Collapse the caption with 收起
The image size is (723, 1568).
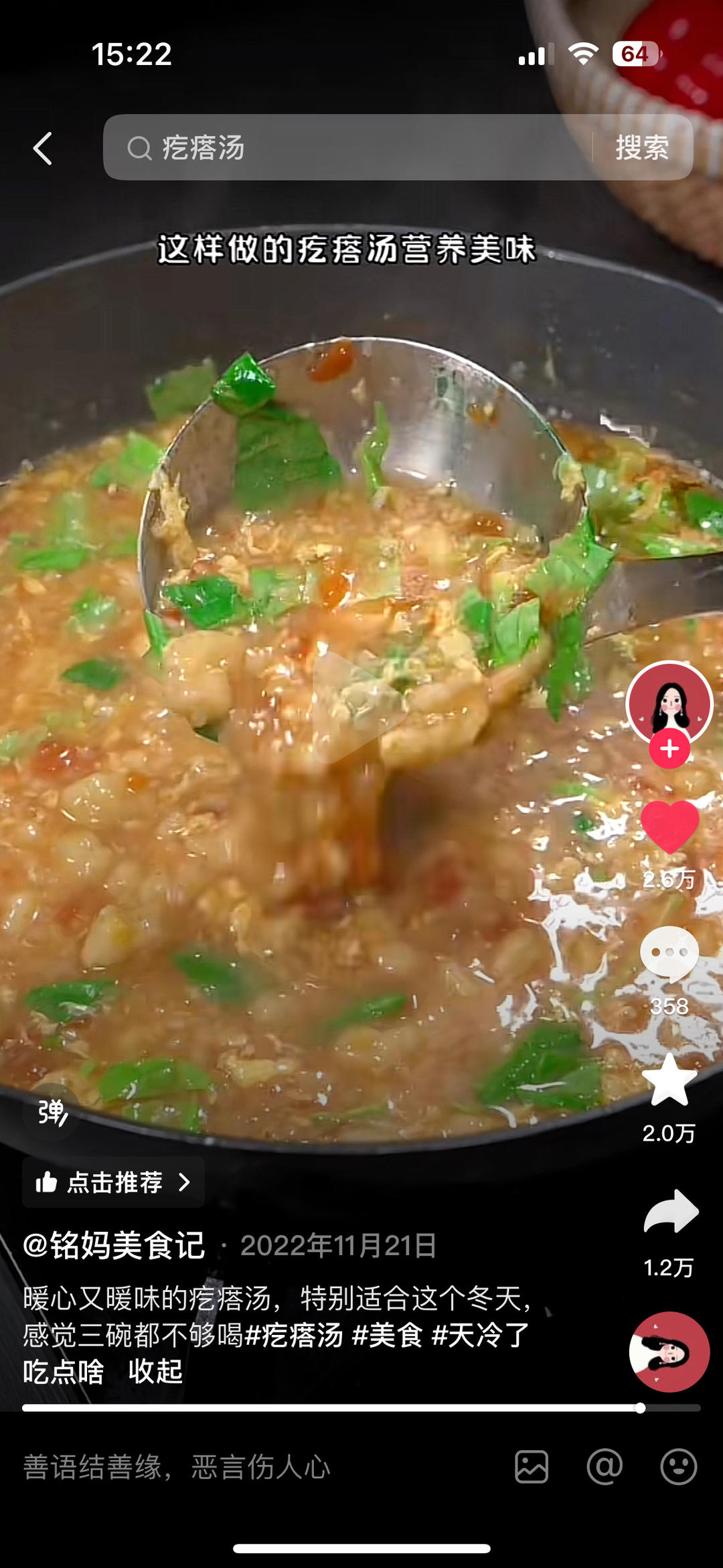pyautogui.click(x=155, y=1372)
